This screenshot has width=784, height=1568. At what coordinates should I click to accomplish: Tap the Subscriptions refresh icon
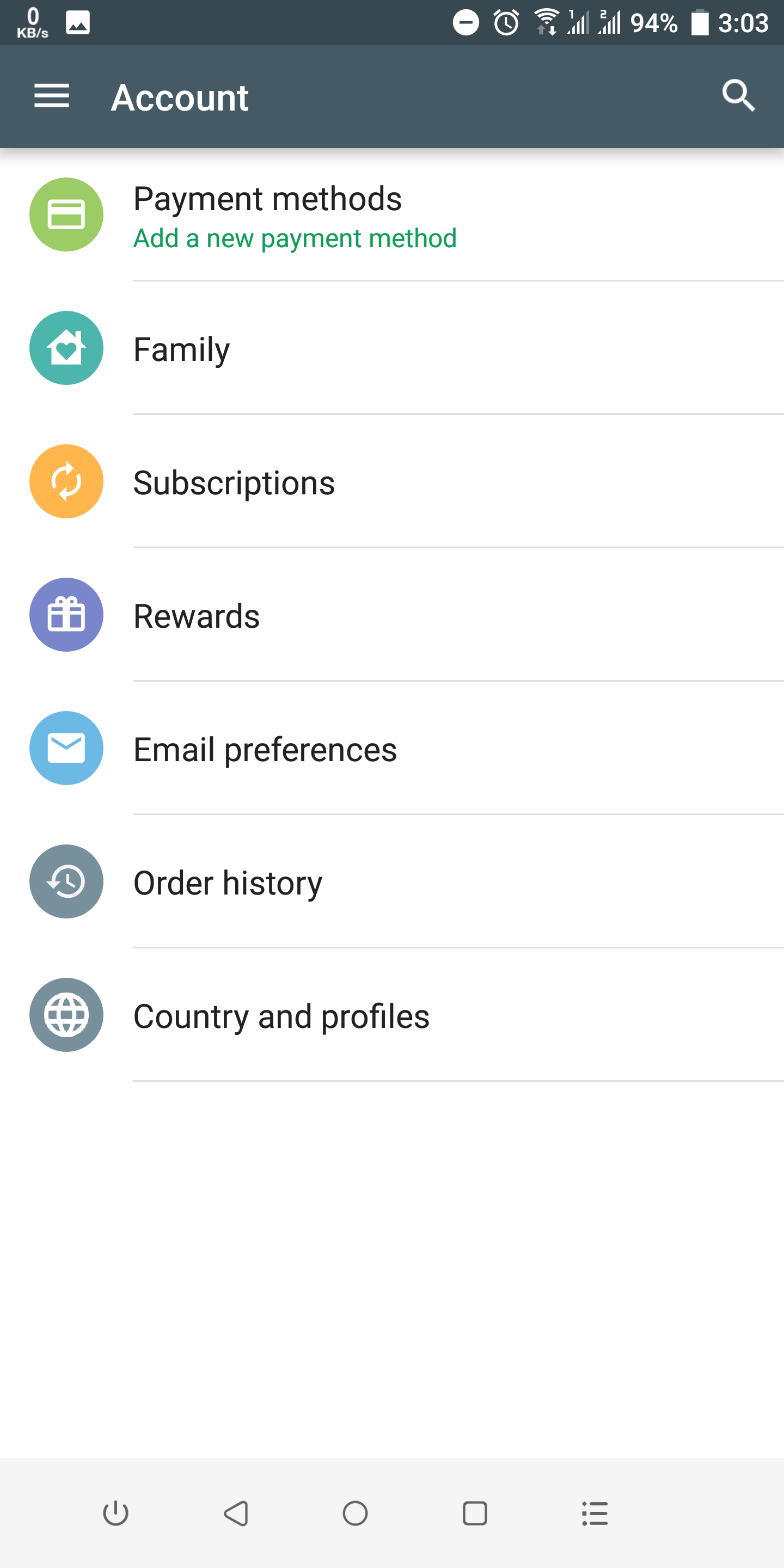[x=66, y=481]
